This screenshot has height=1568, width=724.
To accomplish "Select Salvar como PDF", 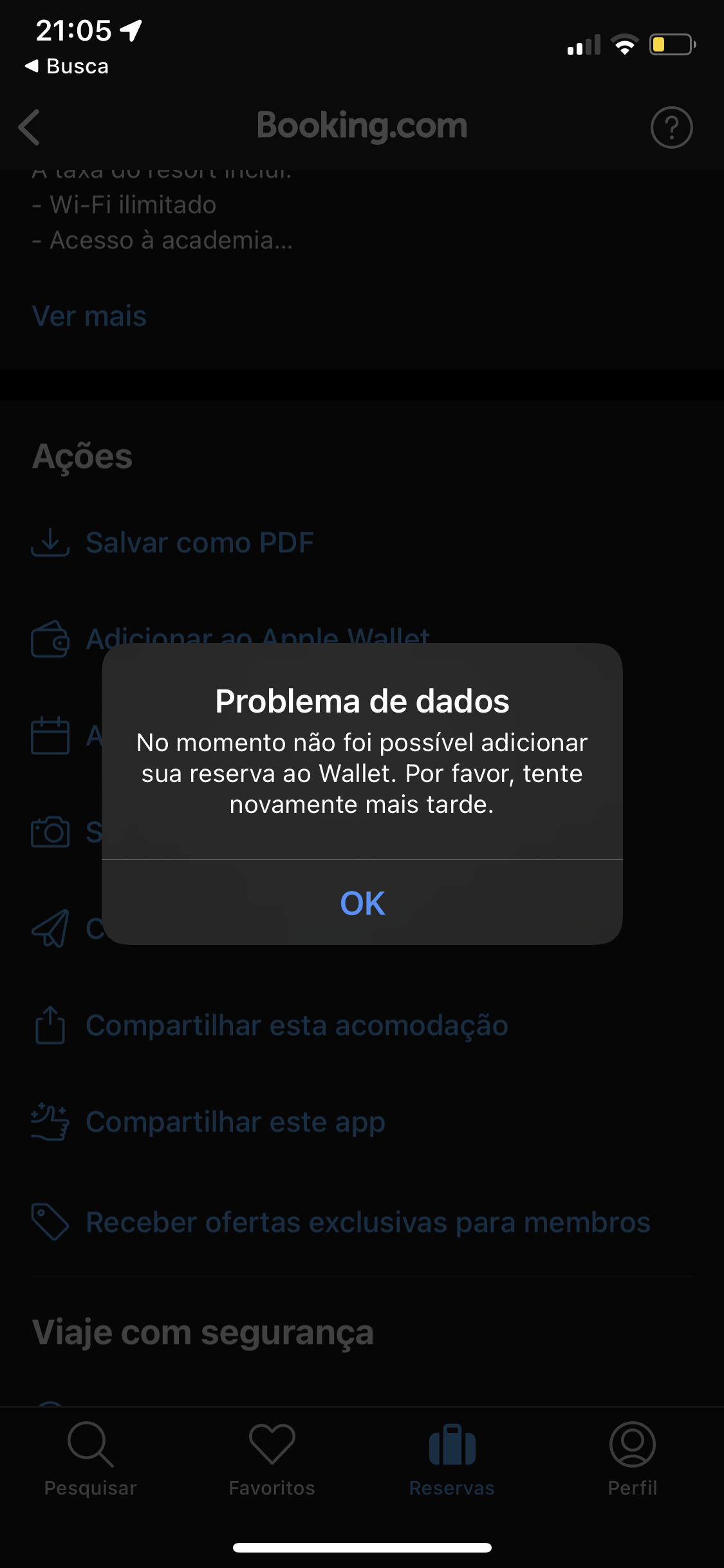I will 200,543.
